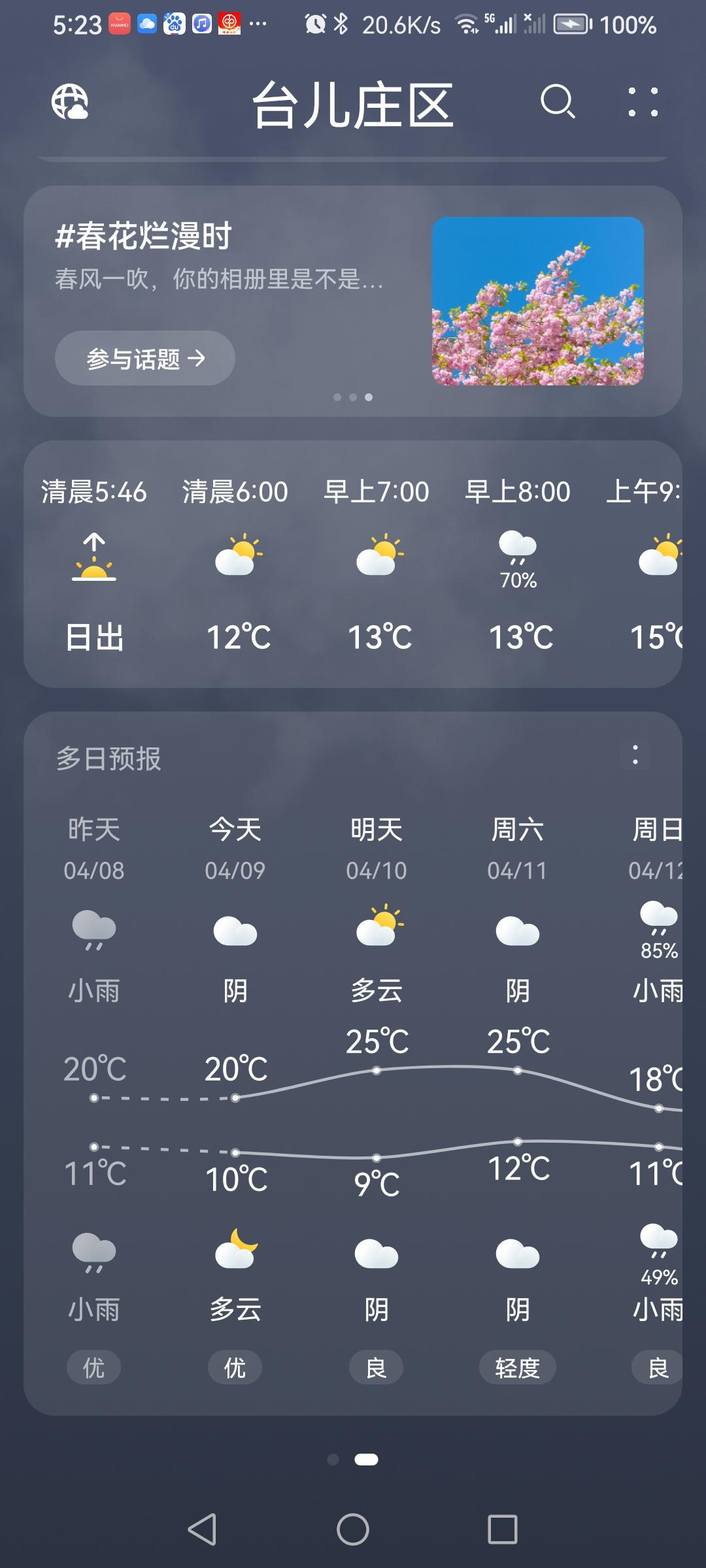Select the 明天 04/10 forecast column
This screenshot has height=1568, width=706.
coord(377,843)
